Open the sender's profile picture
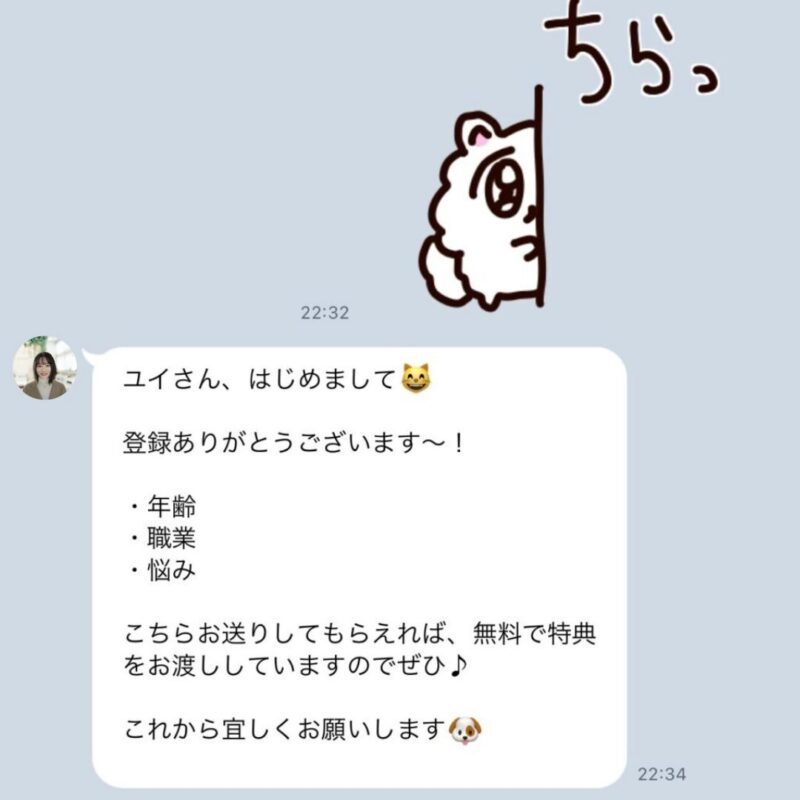 [x=45, y=368]
